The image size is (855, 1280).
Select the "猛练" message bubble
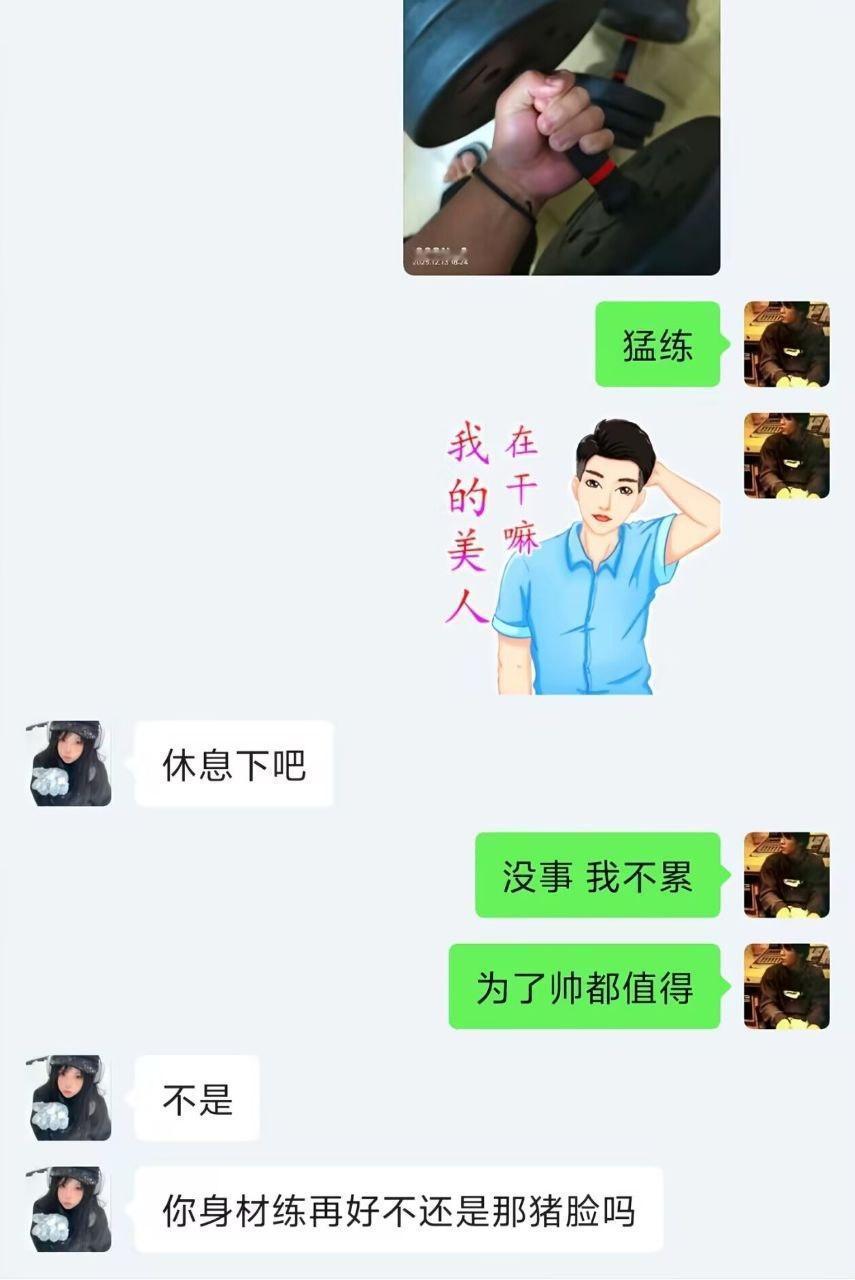[657, 345]
